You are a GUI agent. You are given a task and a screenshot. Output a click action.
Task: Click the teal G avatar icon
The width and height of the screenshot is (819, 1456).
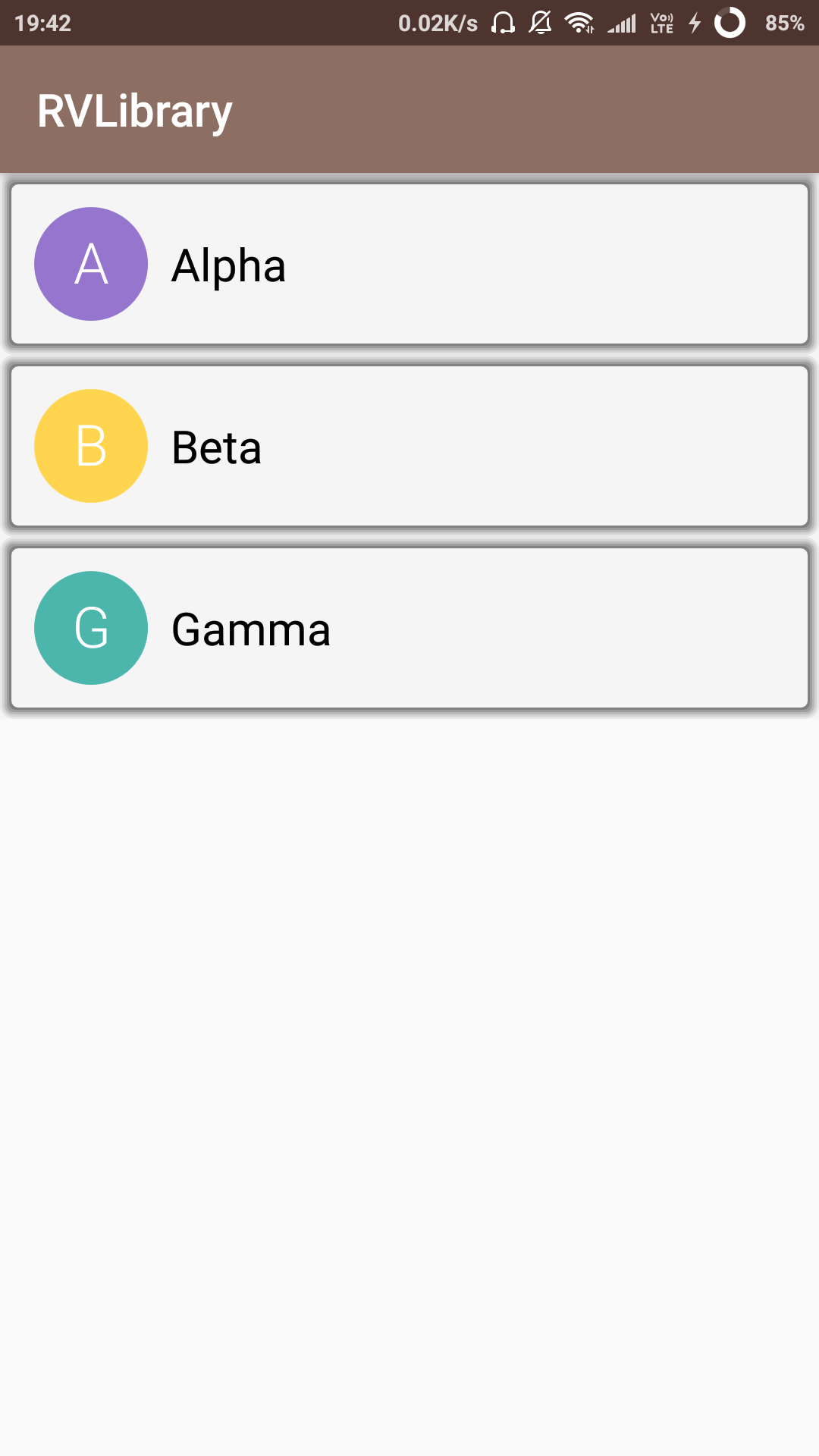tap(90, 628)
